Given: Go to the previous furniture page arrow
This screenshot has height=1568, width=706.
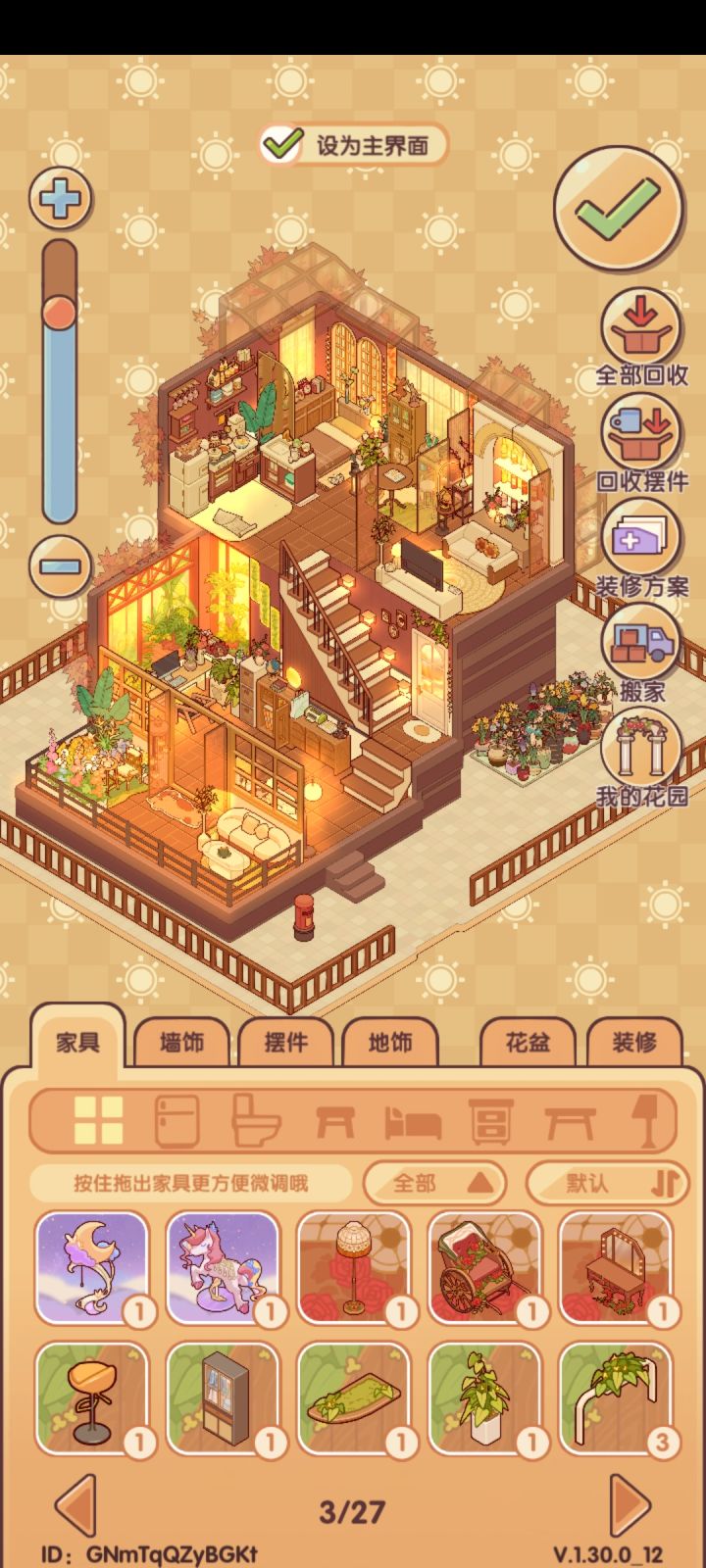Looking at the screenshot, I should (x=75, y=1505).
